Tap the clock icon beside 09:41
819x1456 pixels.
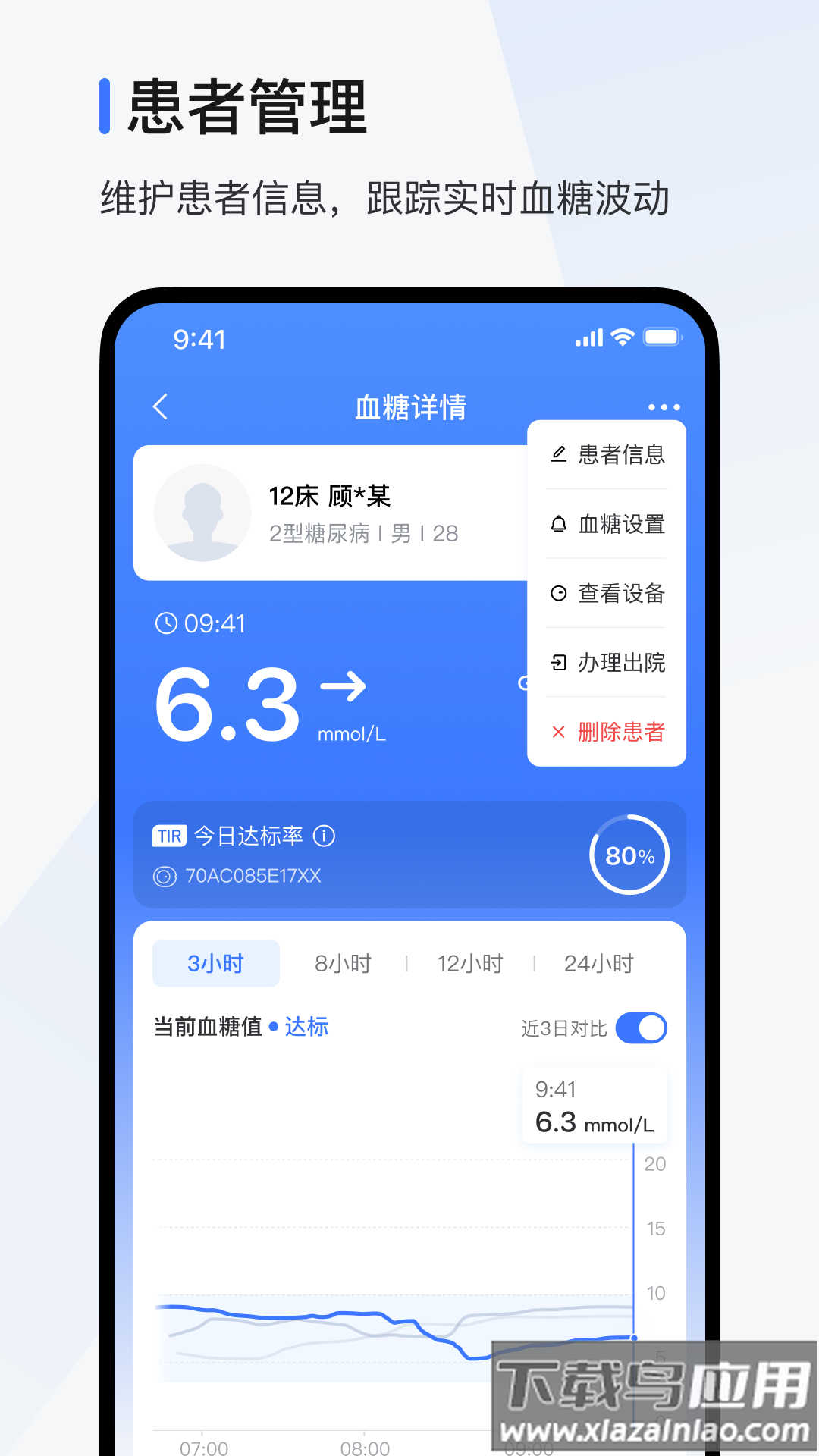pyautogui.click(x=166, y=623)
